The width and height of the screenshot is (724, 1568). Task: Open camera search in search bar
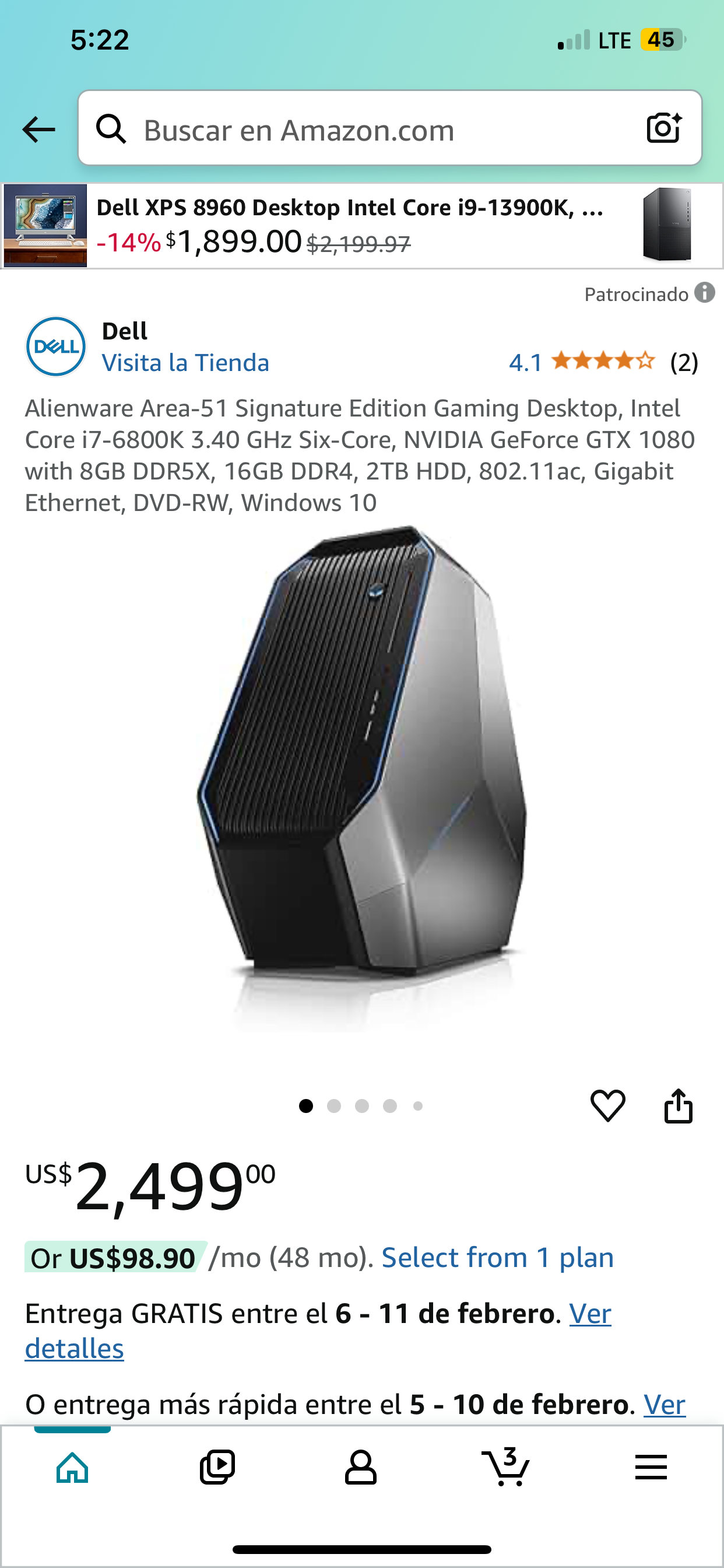coord(664,128)
